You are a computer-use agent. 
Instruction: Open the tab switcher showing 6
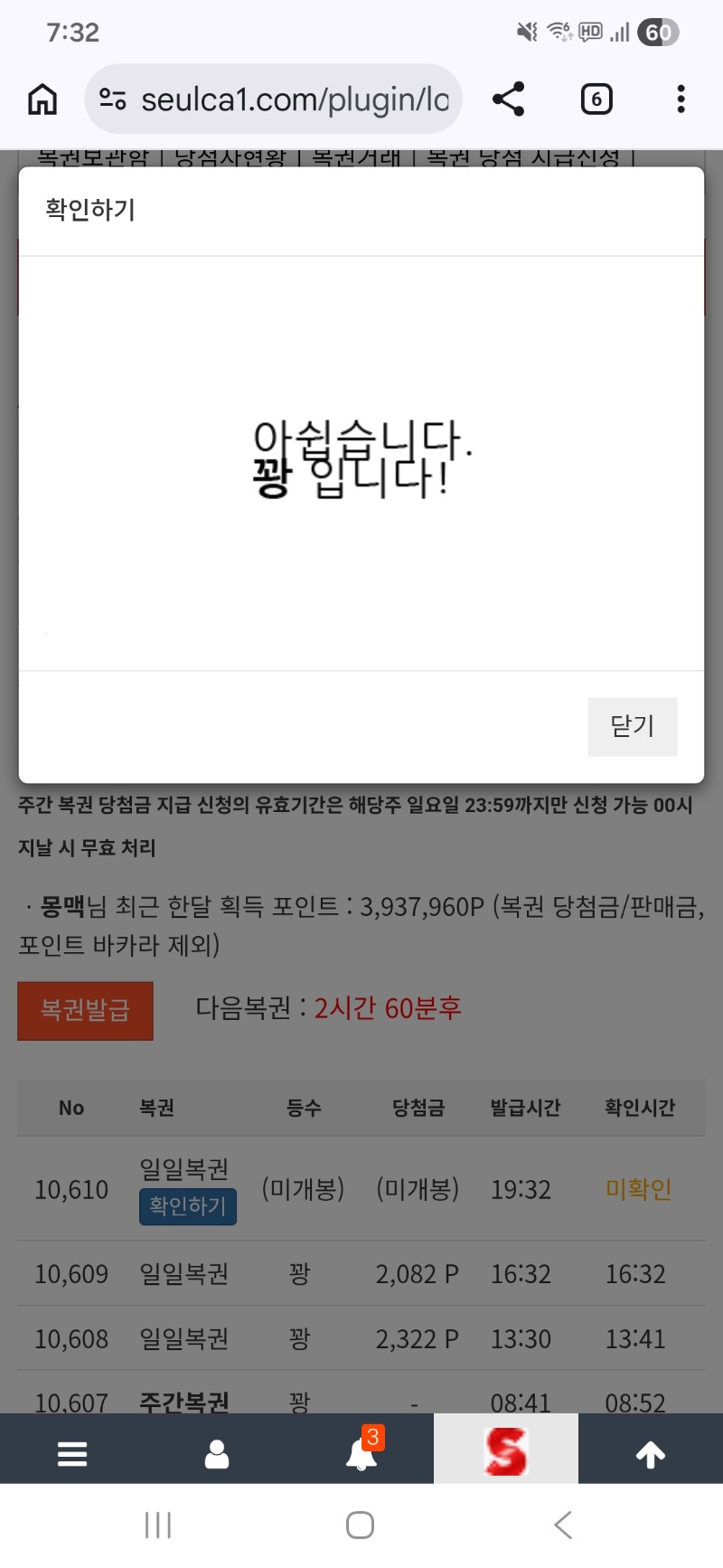click(596, 99)
